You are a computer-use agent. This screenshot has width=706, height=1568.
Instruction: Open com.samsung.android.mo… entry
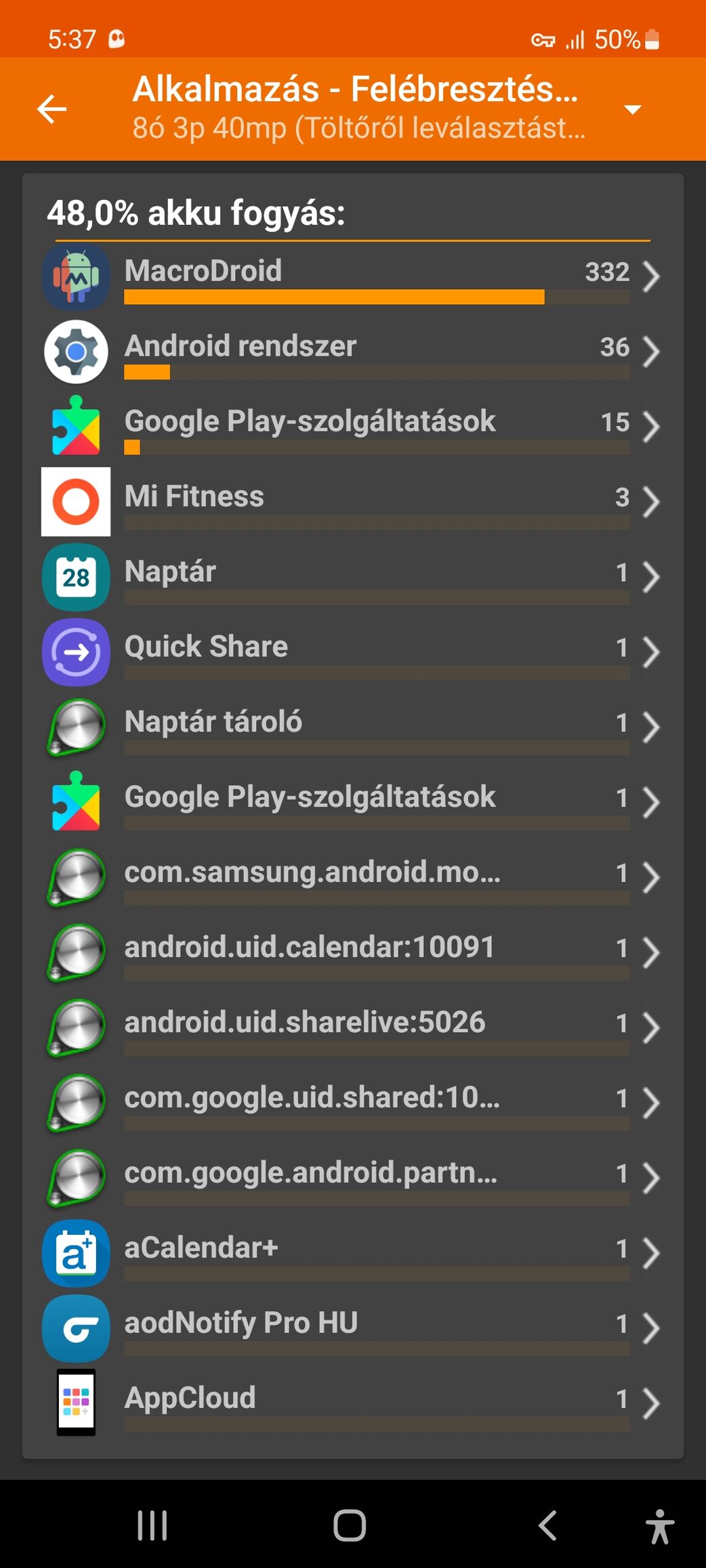tap(352, 878)
